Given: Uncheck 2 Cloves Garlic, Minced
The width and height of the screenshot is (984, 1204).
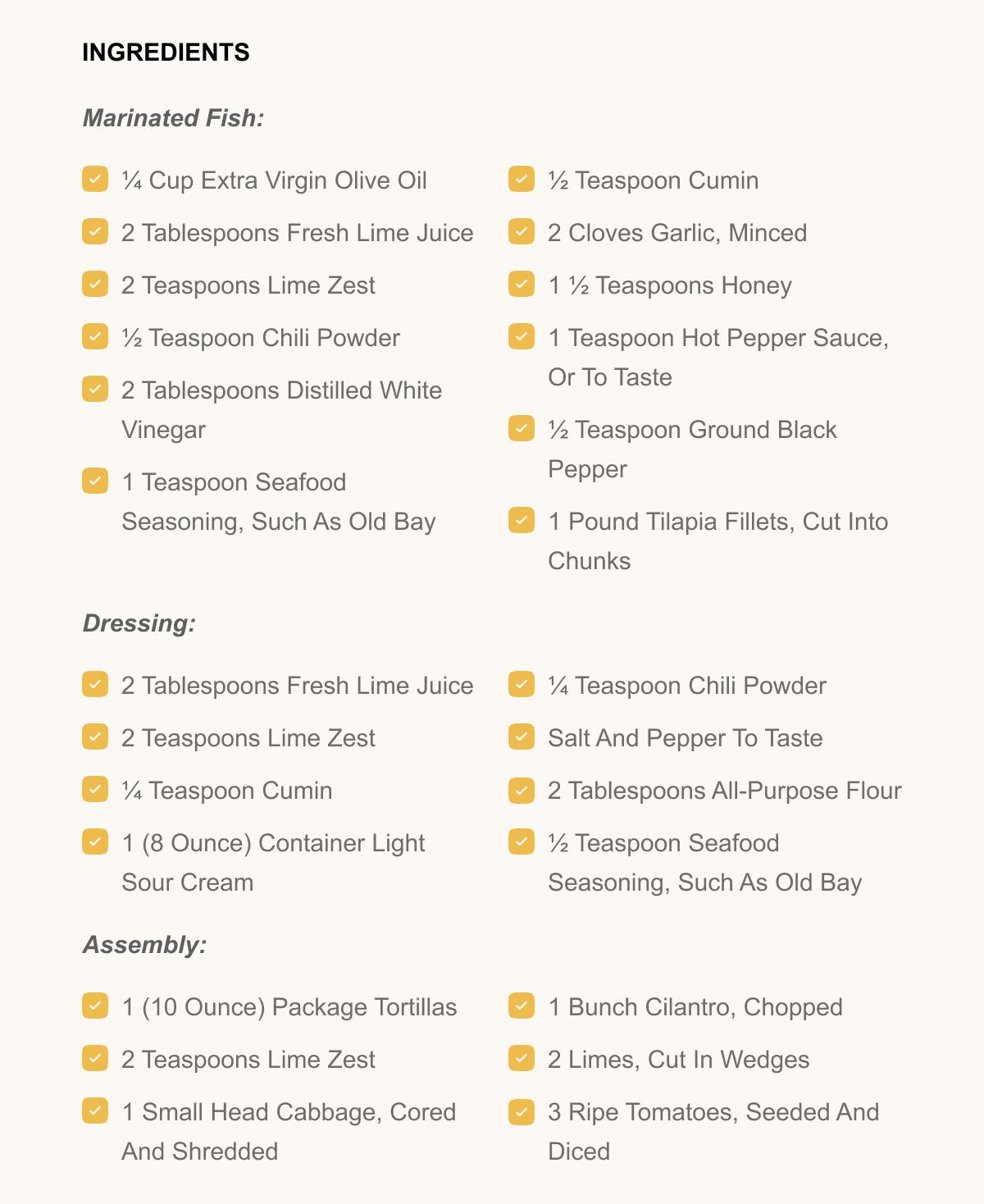Looking at the screenshot, I should (522, 231).
